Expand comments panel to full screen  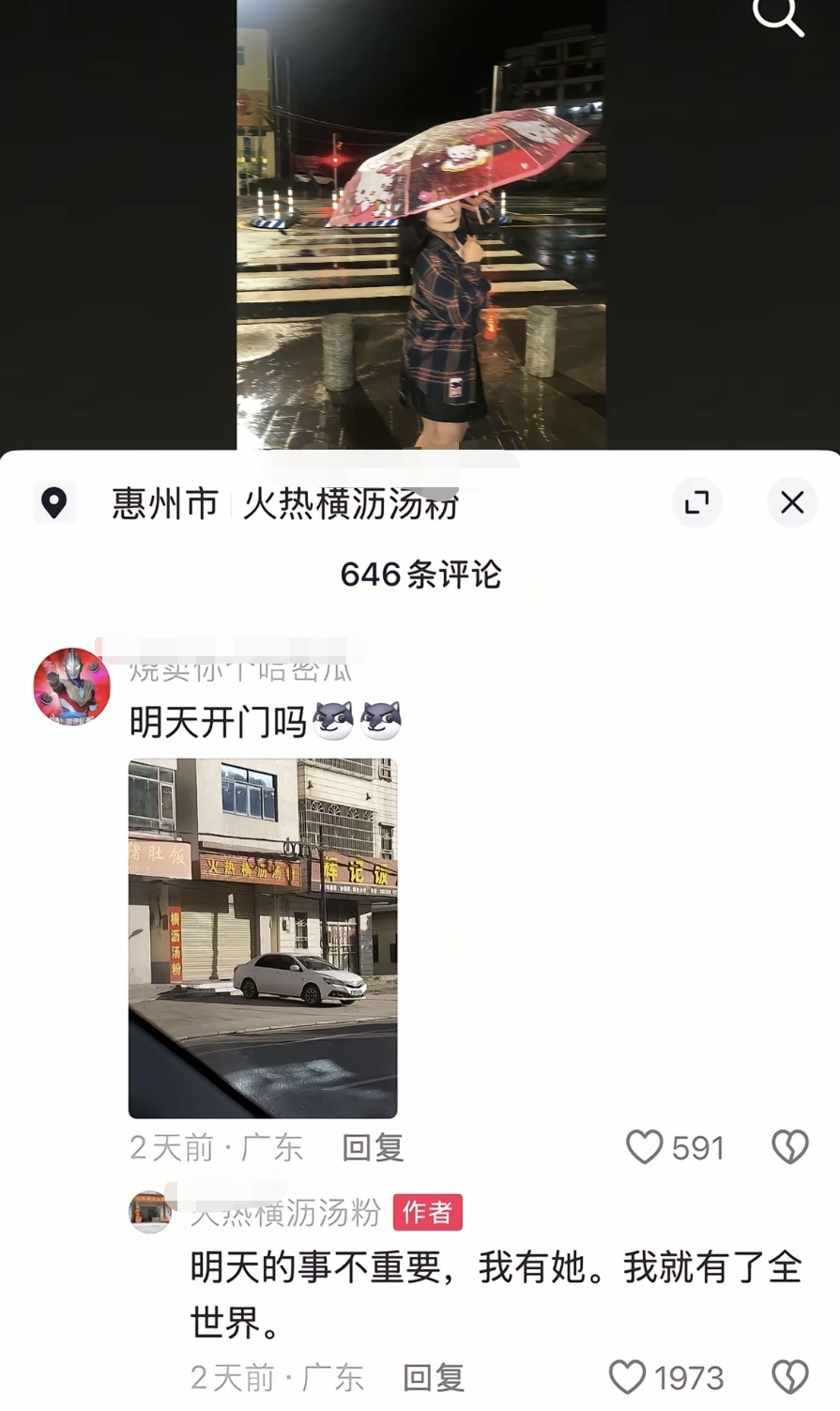(696, 502)
